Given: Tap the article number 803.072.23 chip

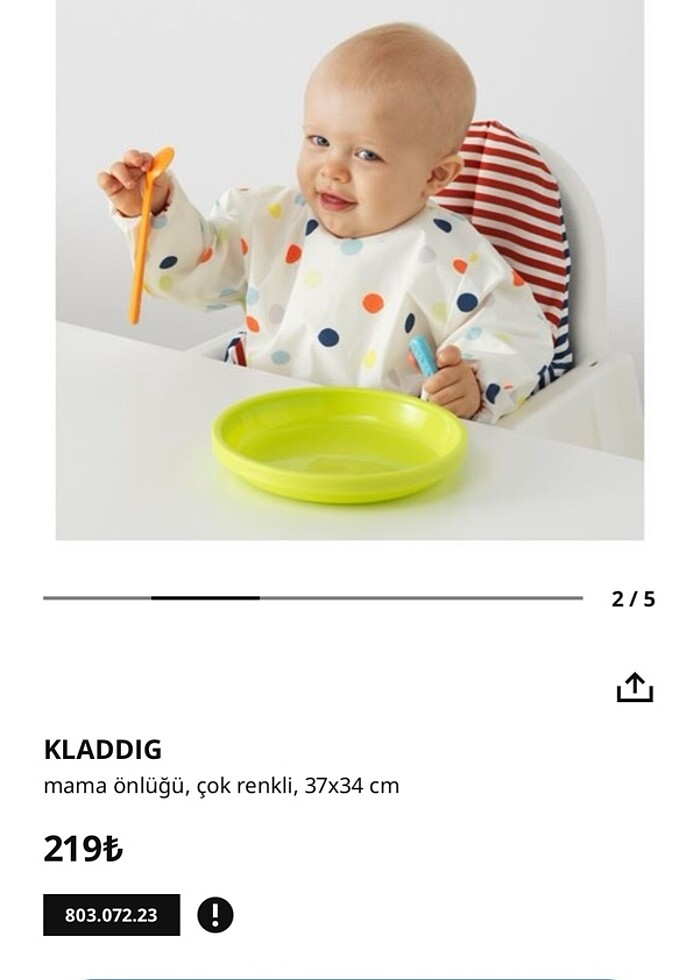Looking at the screenshot, I should [x=111, y=915].
